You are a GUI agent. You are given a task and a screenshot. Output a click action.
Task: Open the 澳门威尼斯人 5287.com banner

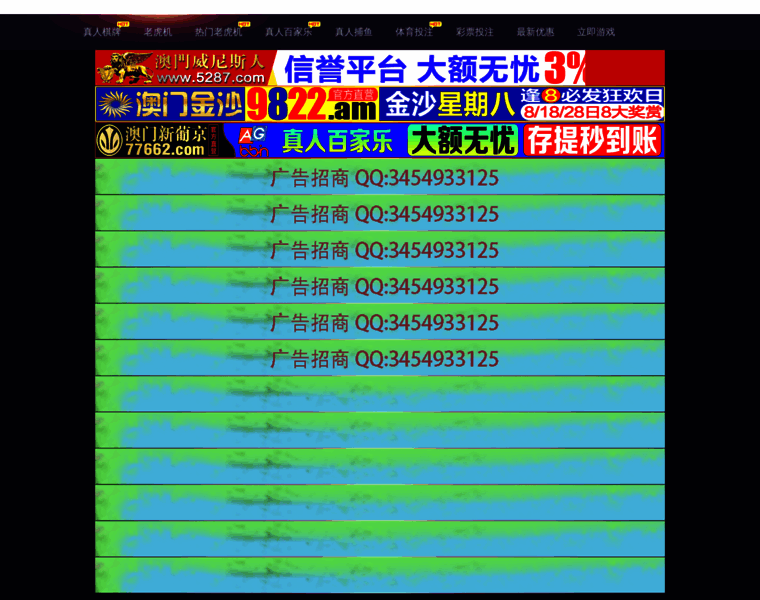[x=380, y=68]
